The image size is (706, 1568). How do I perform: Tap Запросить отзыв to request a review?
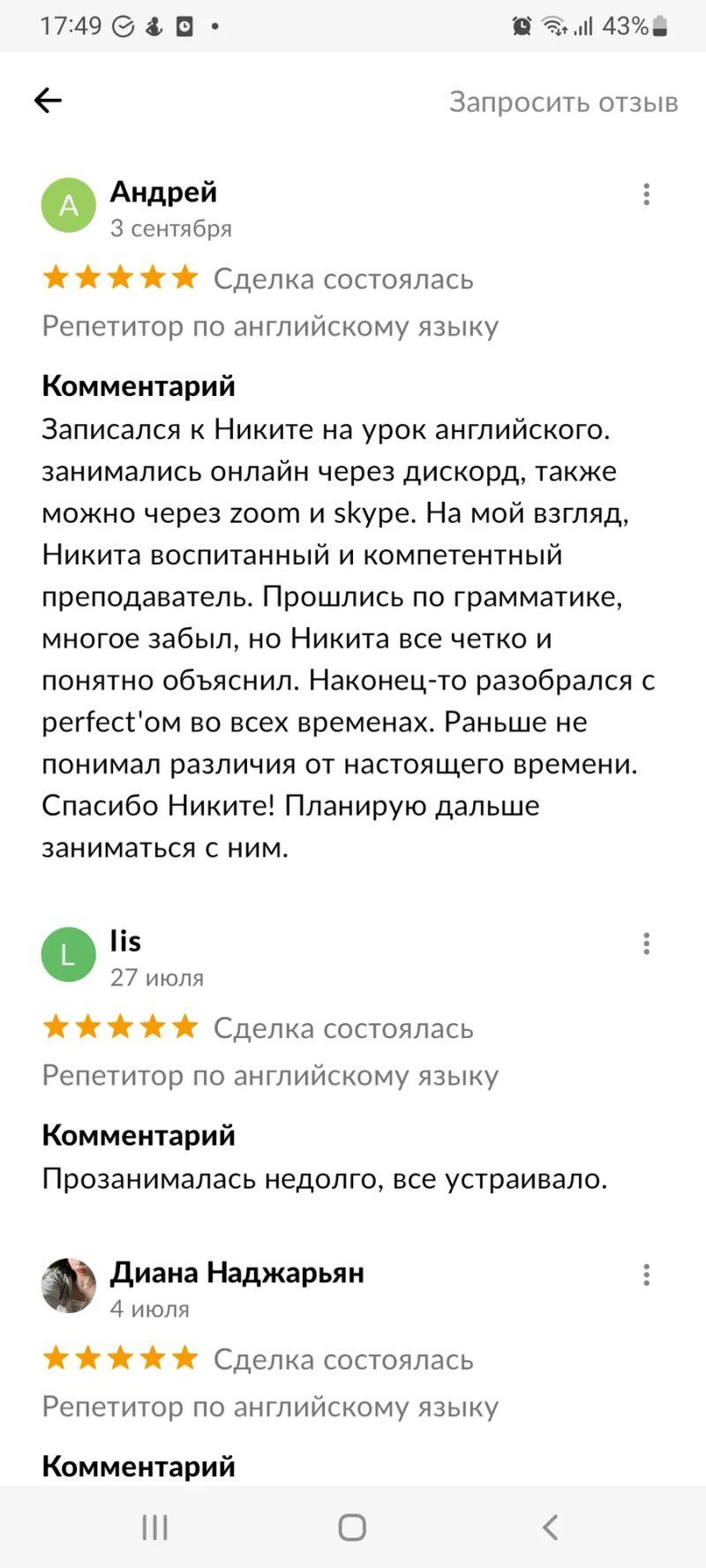(563, 101)
